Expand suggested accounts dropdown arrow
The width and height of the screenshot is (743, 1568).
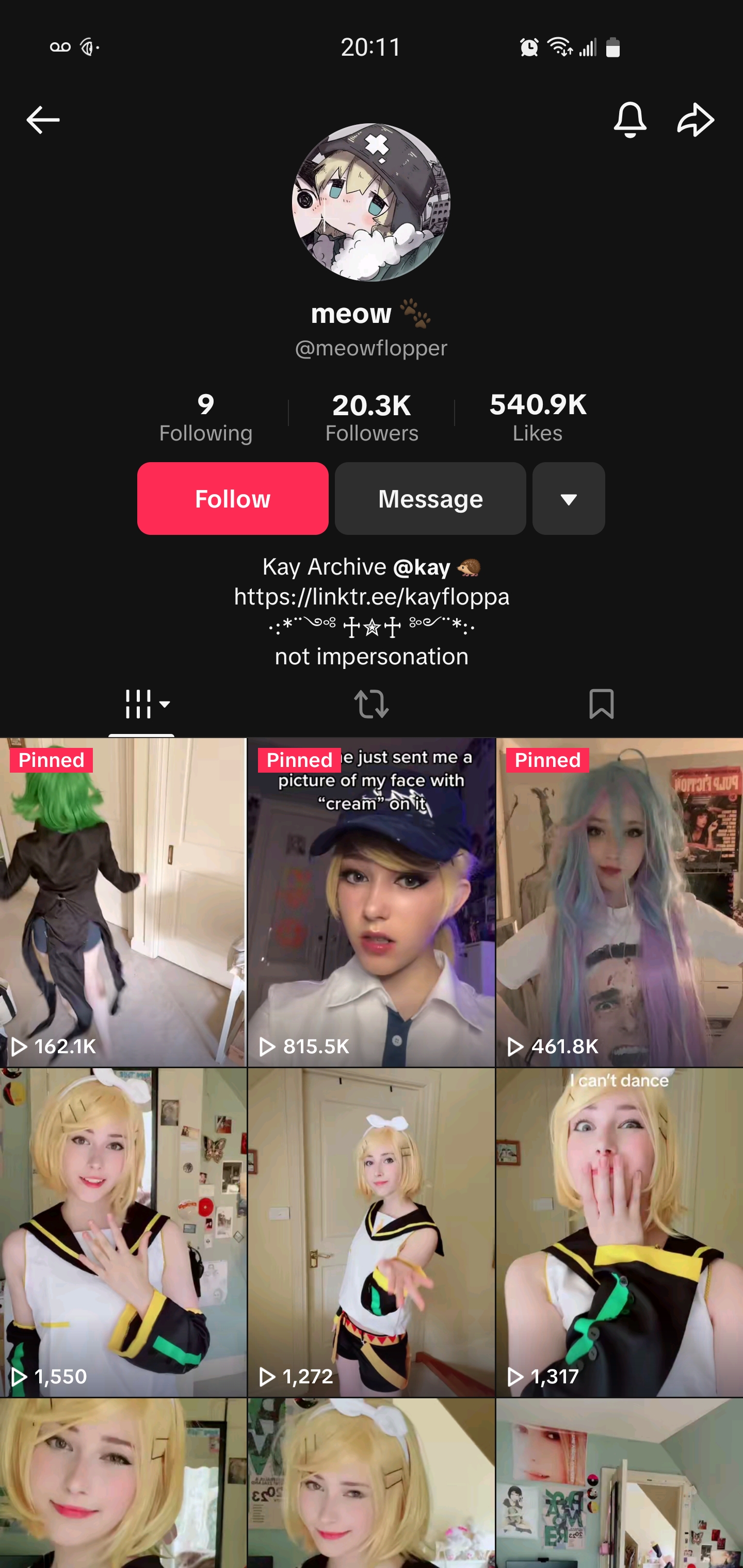568,499
